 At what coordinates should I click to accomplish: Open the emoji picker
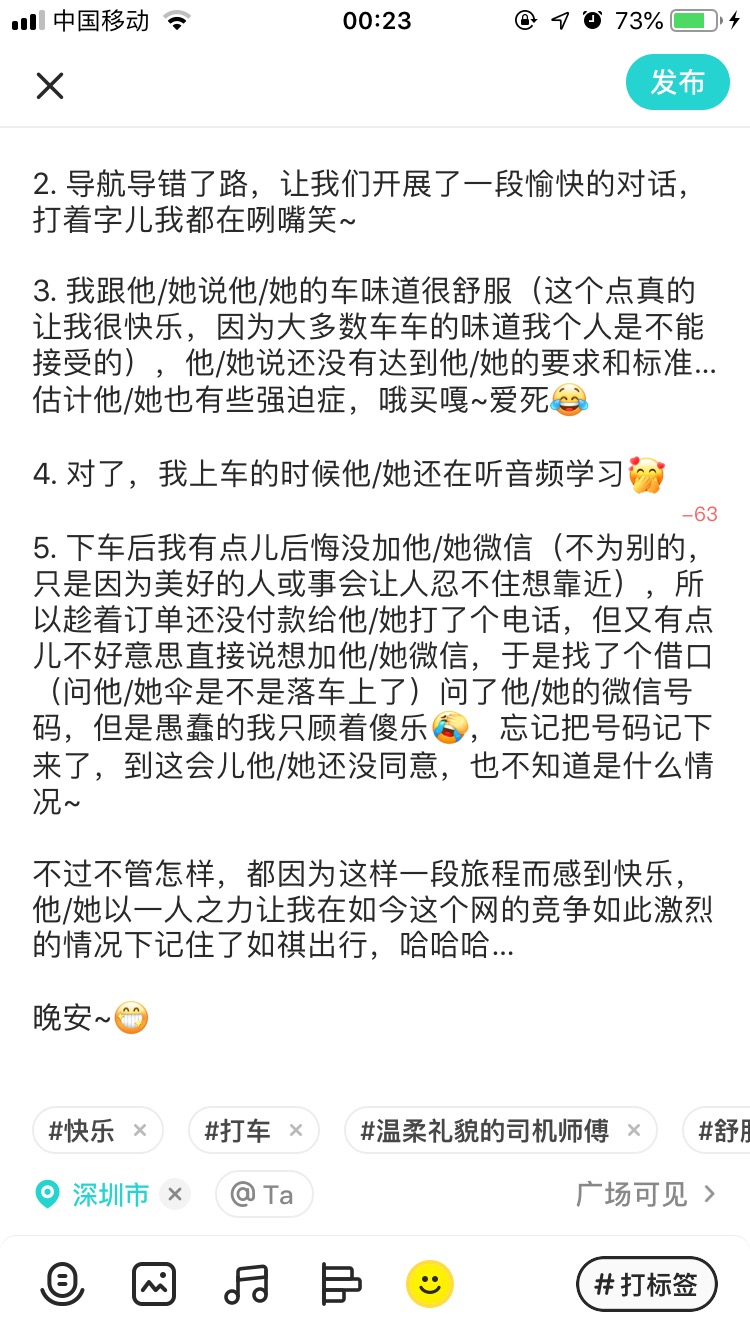(430, 1284)
